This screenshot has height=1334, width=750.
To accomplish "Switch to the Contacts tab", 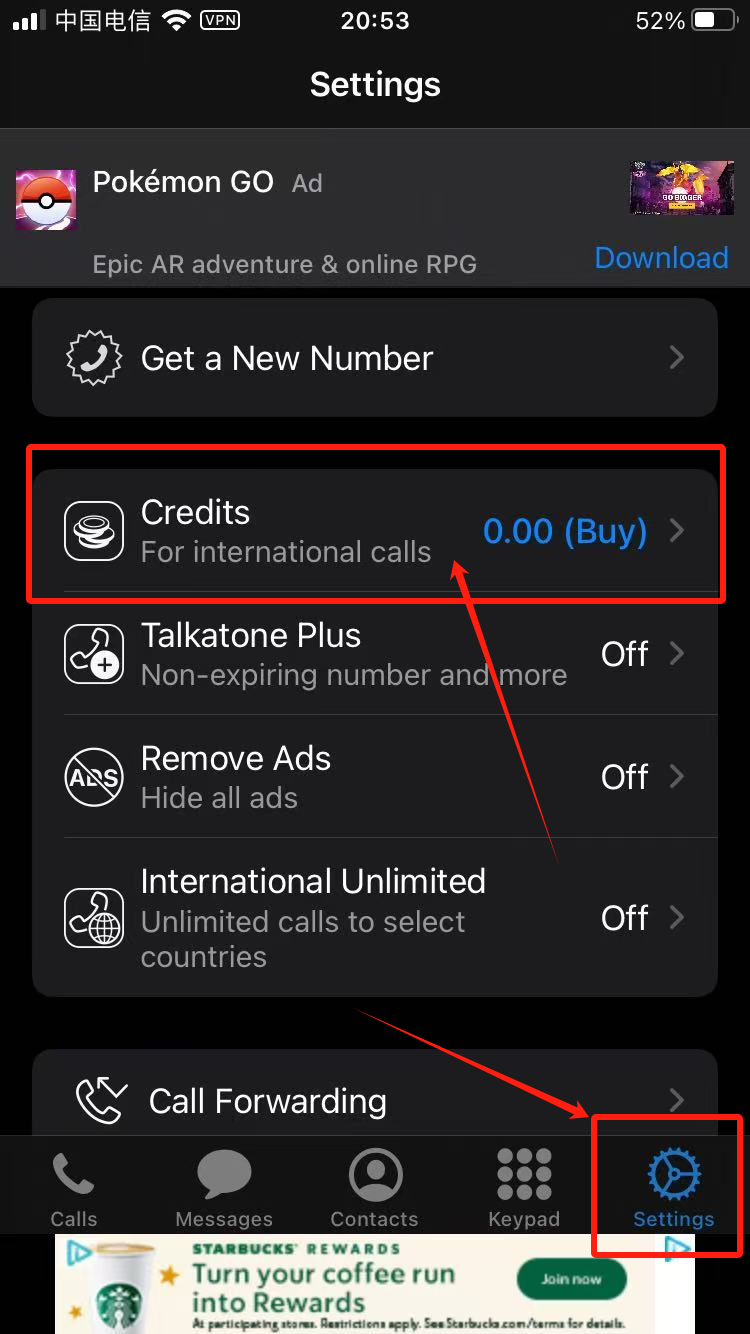I will point(375,1188).
